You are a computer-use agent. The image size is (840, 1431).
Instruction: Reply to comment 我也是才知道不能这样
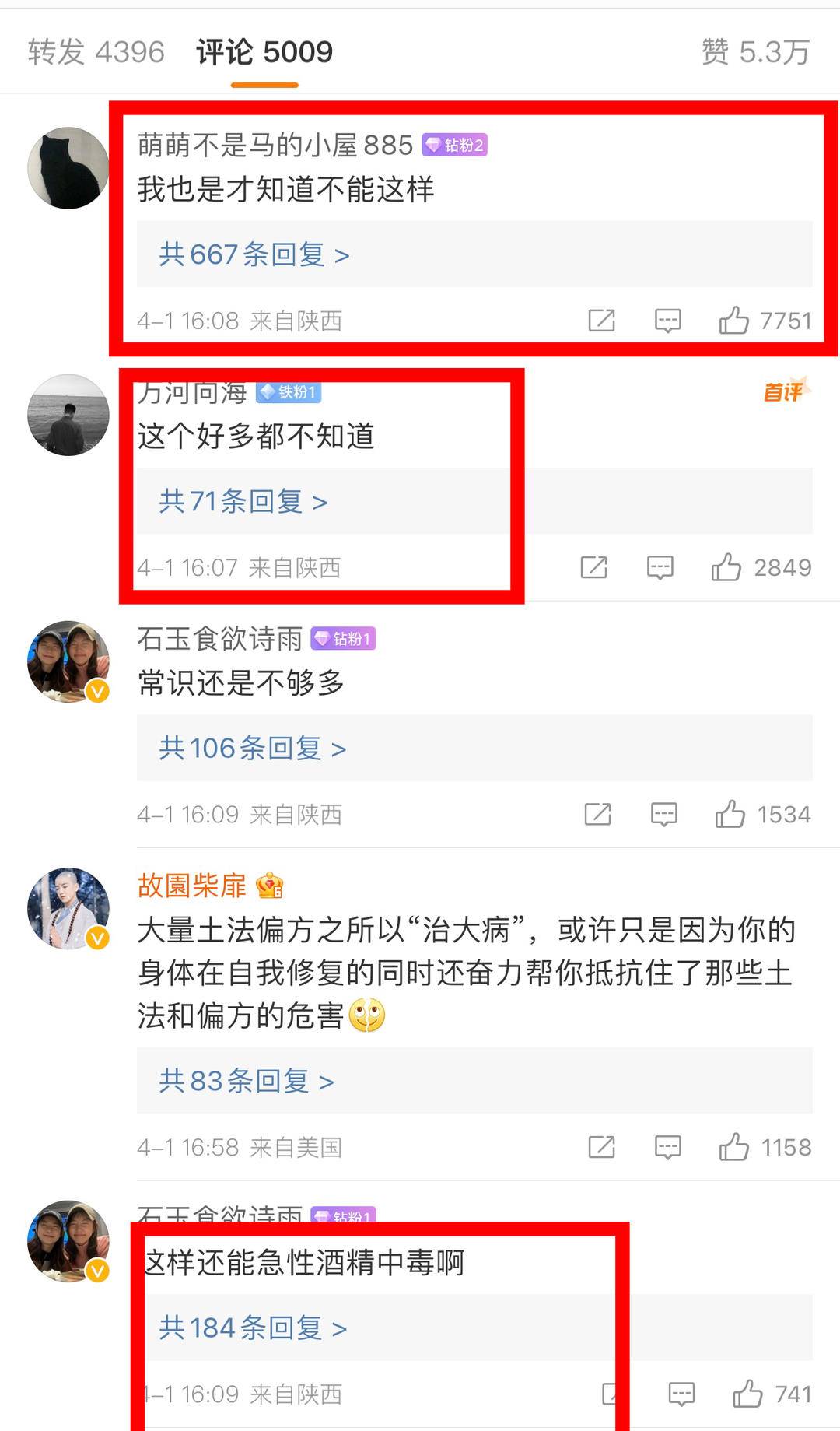click(x=667, y=321)
